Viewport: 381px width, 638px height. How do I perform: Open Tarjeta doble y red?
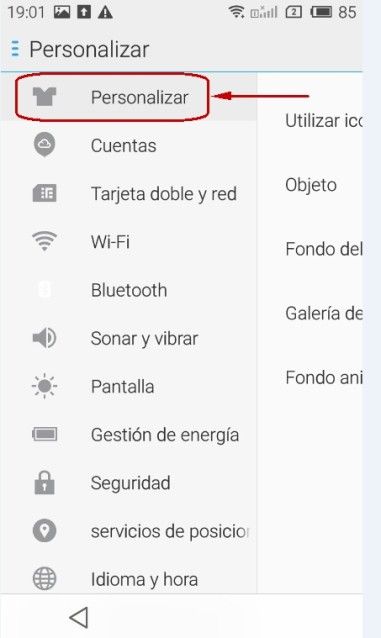[128, 193]
